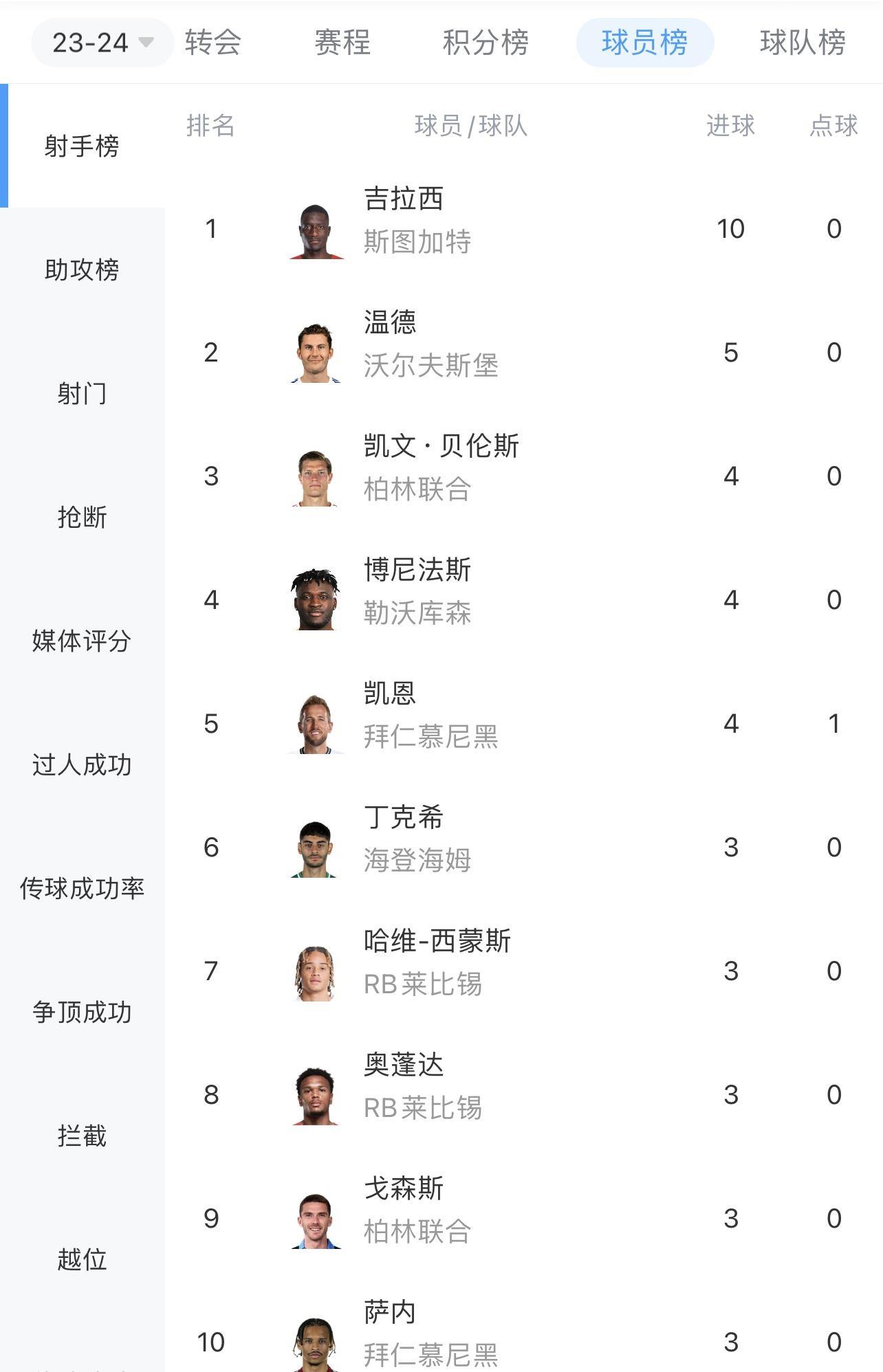
Task: Switch to the 积分榜 tab
Action: pyautogui.click(x=486, y=43)
